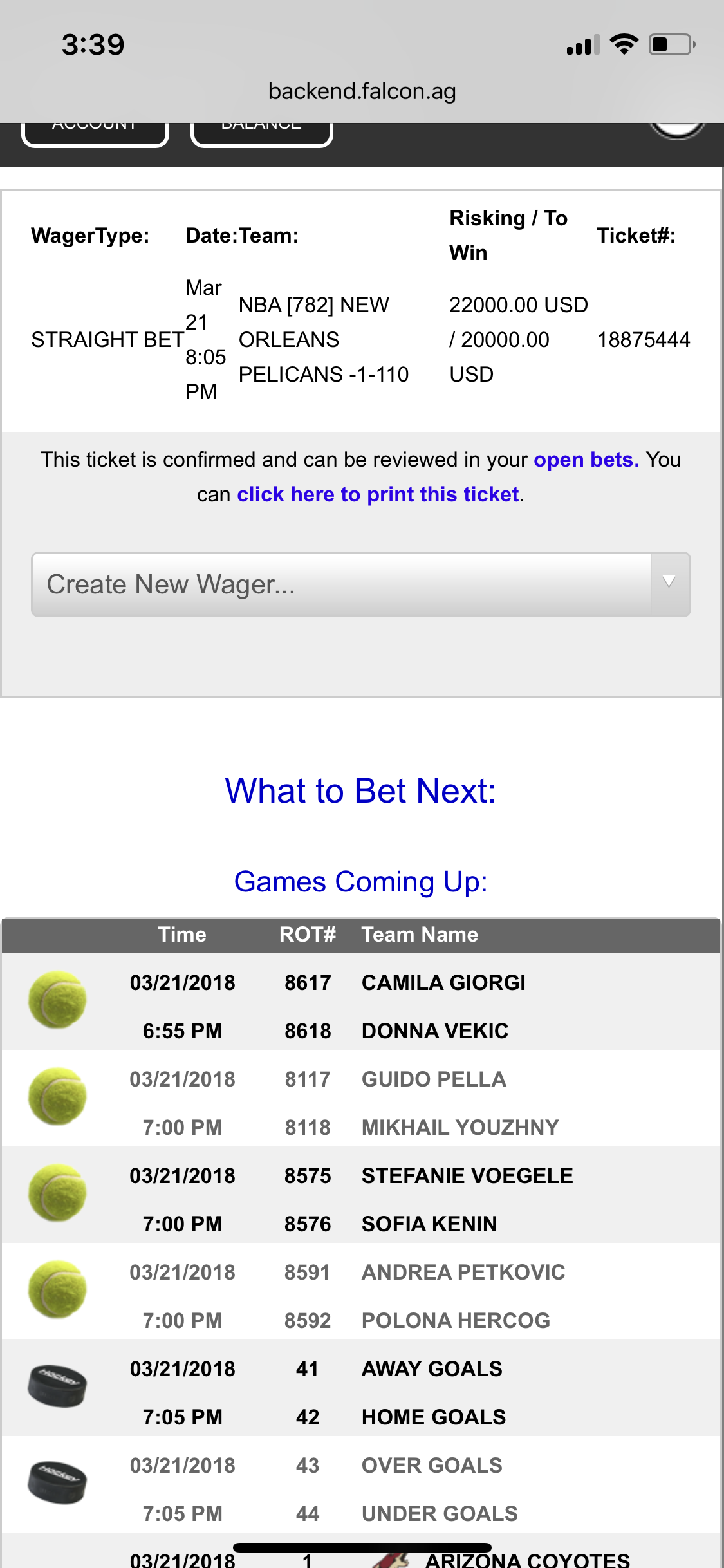724x1568 pixels.
Task: Open the Balance button
Action: [x=262, y=134]
